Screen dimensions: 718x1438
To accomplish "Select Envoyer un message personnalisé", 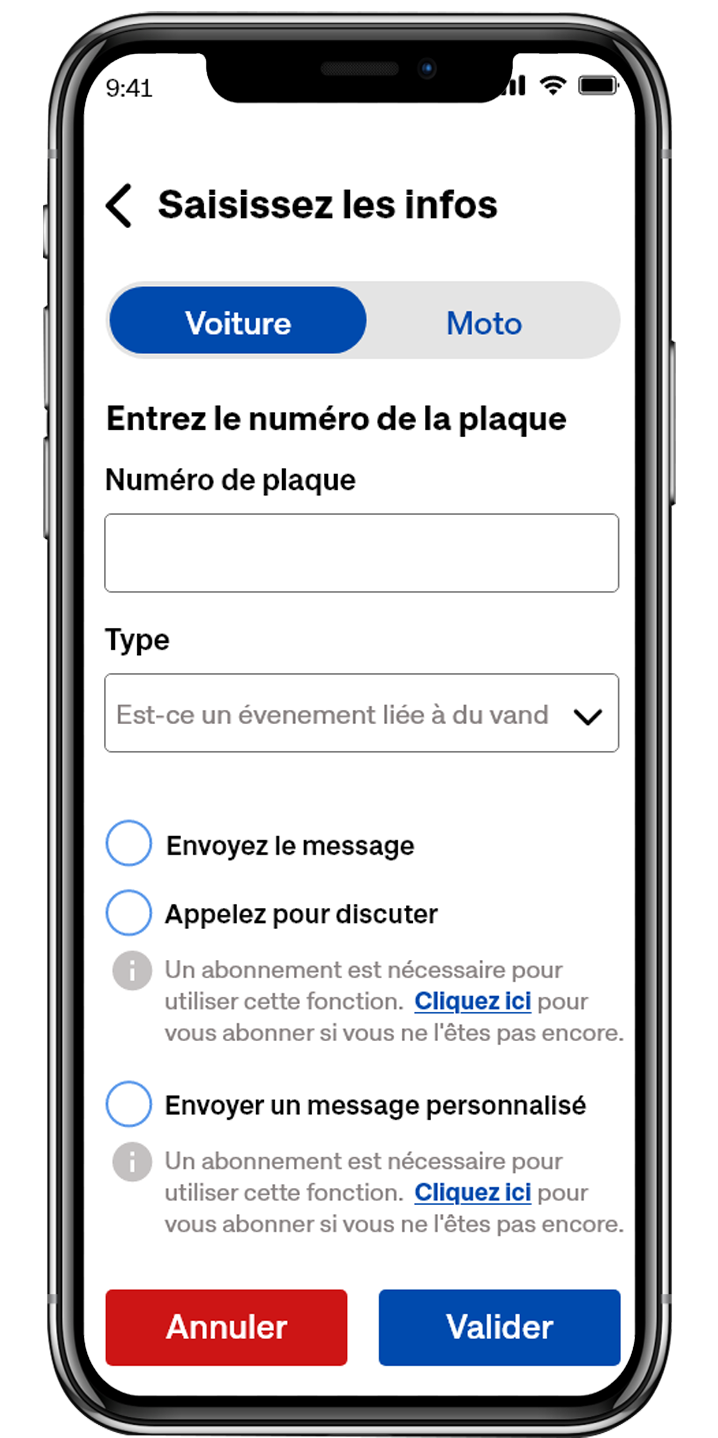I will (x=129, y=1105).
